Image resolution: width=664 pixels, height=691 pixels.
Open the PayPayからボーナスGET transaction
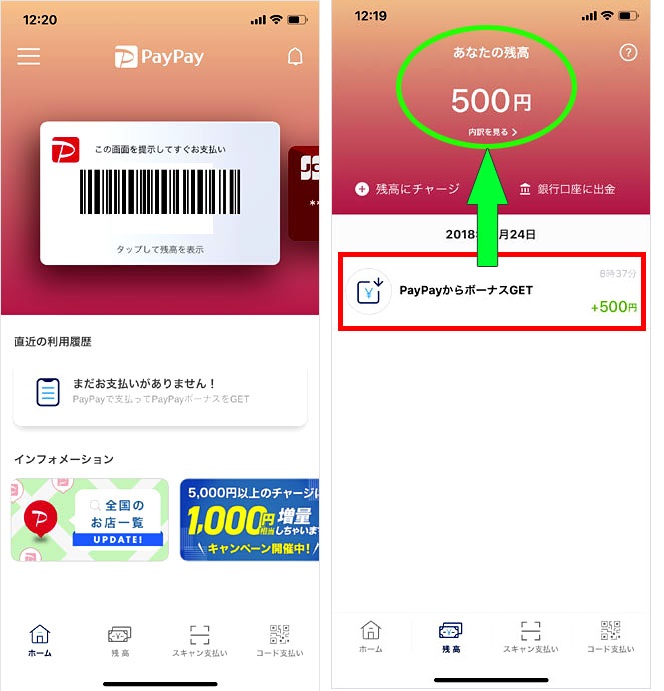click(490, 290)
